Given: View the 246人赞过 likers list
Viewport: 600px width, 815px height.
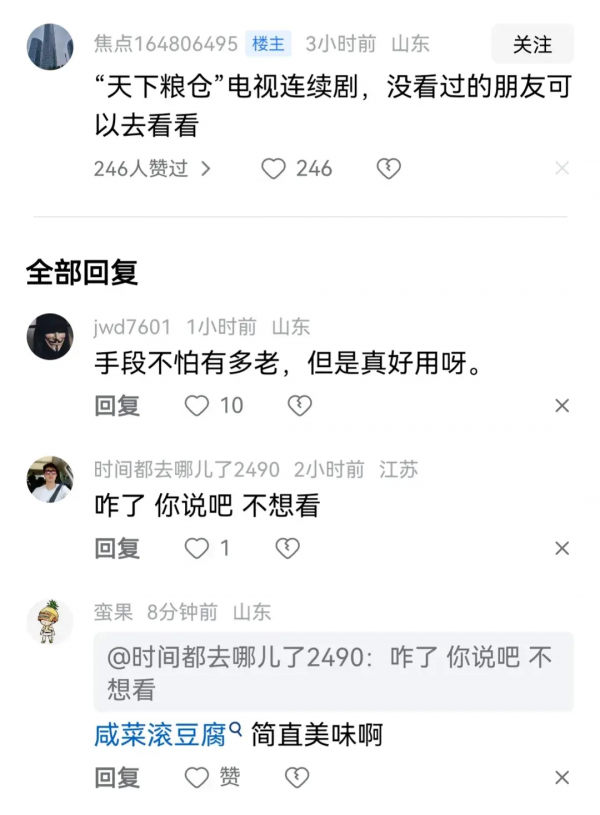Looking at the screenshot, I should (x=152, y=169).
